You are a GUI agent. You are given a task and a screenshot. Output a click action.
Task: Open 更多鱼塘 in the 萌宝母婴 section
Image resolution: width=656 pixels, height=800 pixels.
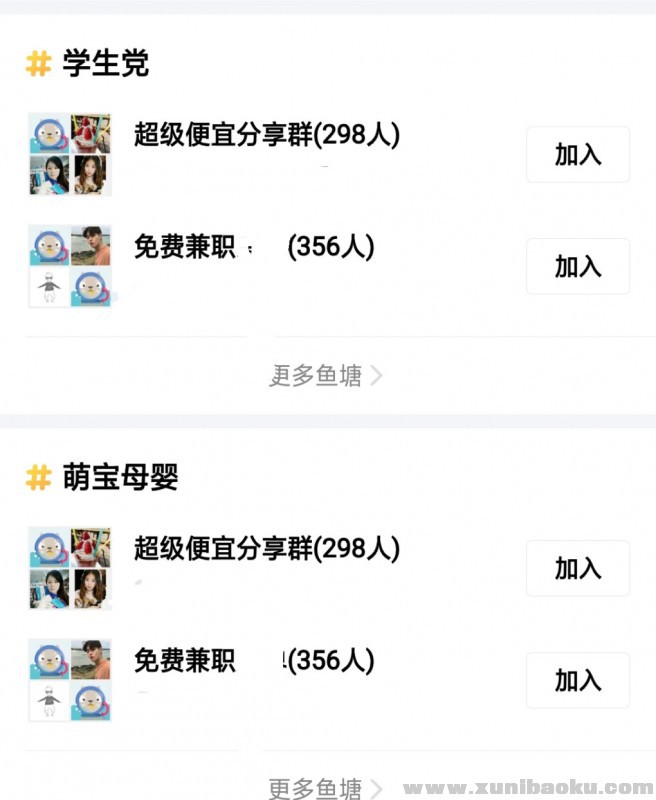coord(324,788)
